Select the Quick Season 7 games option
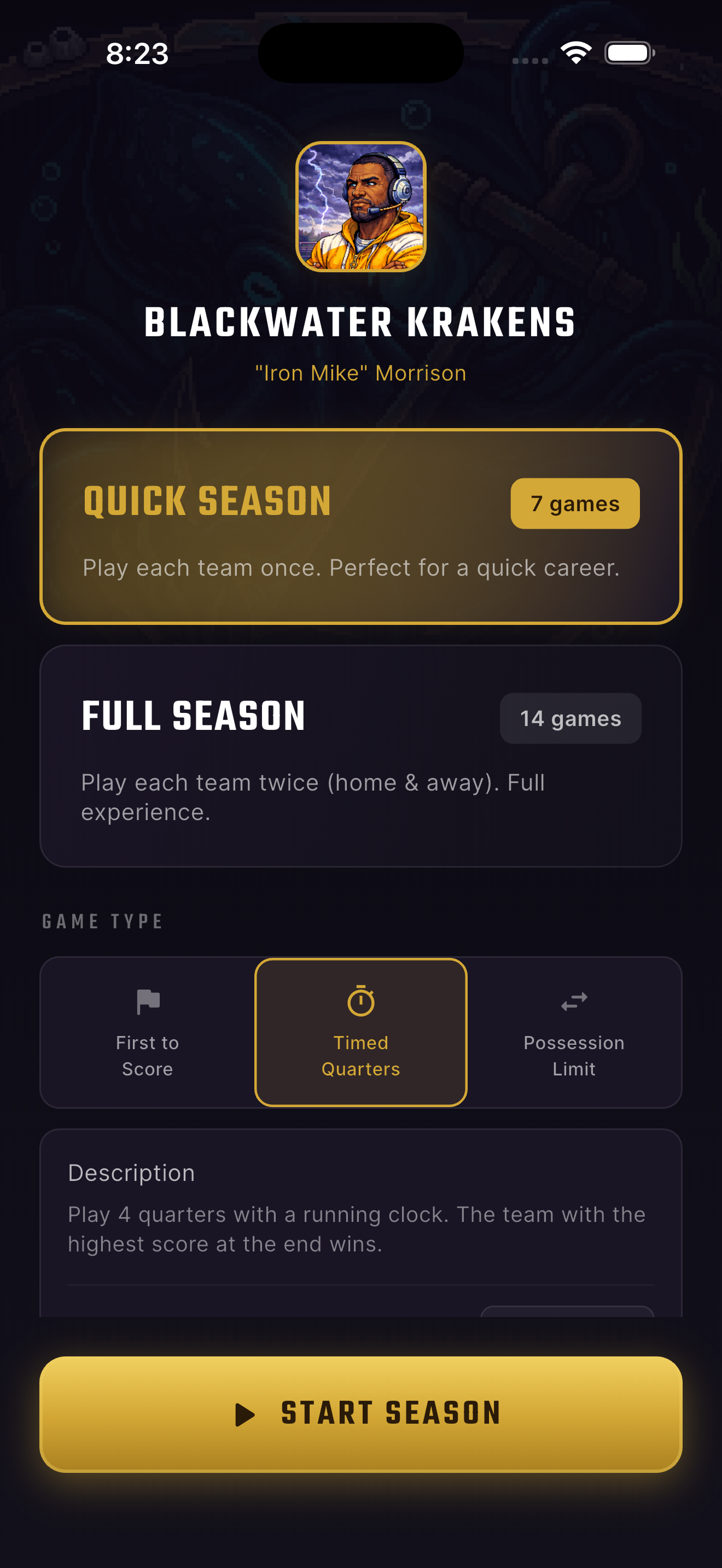The image size is (722, 1568). pyautogui.click(x=360, y=526)
